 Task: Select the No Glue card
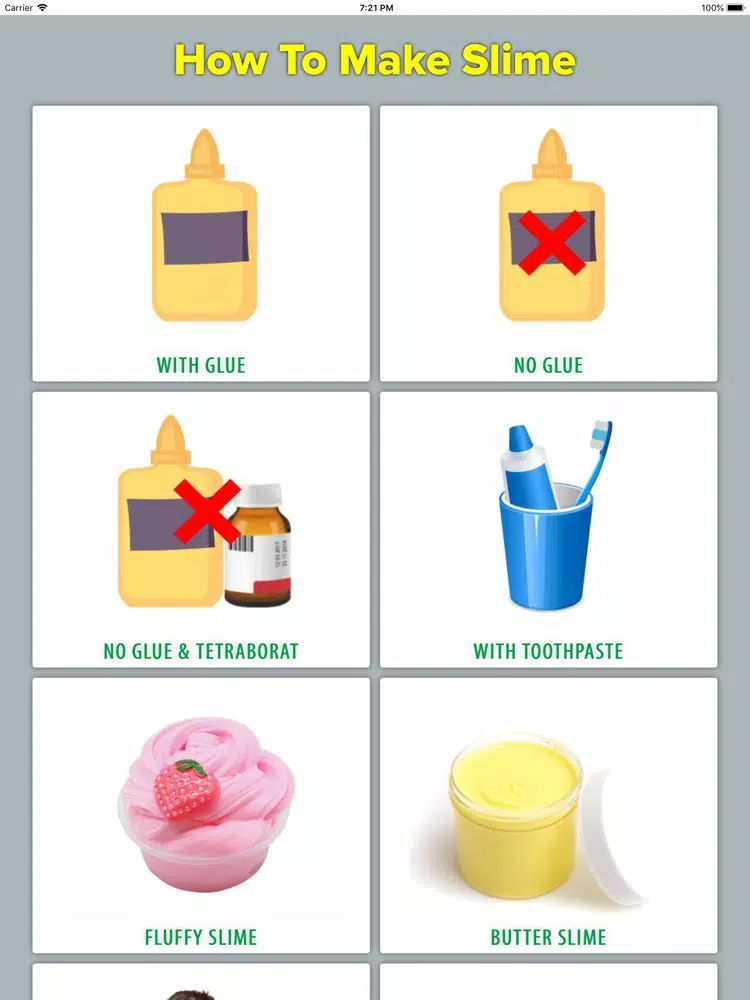(x=548, y=243)
